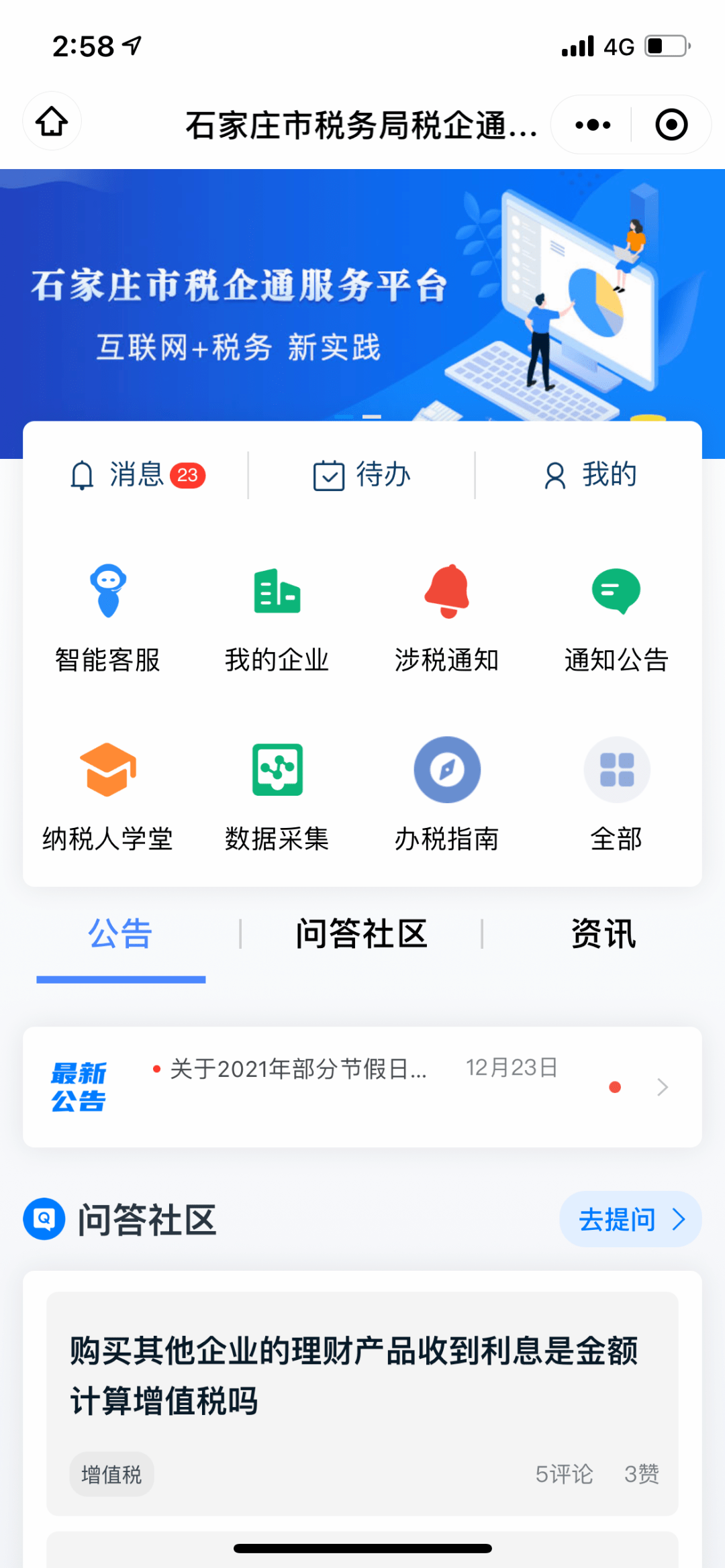
Task: Tap the 增值税 tag label
Action: click(111, 1473)
